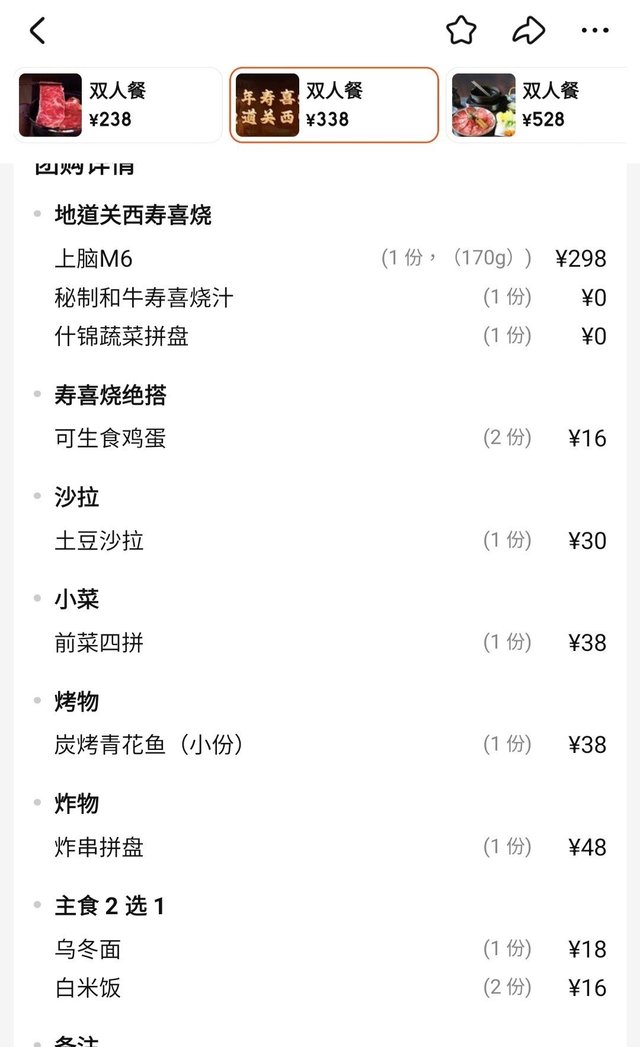Select the ¥338 双人餐 package
Image resolution: width=640 pixels, height=1047 pixels.
tap(334, 105)
